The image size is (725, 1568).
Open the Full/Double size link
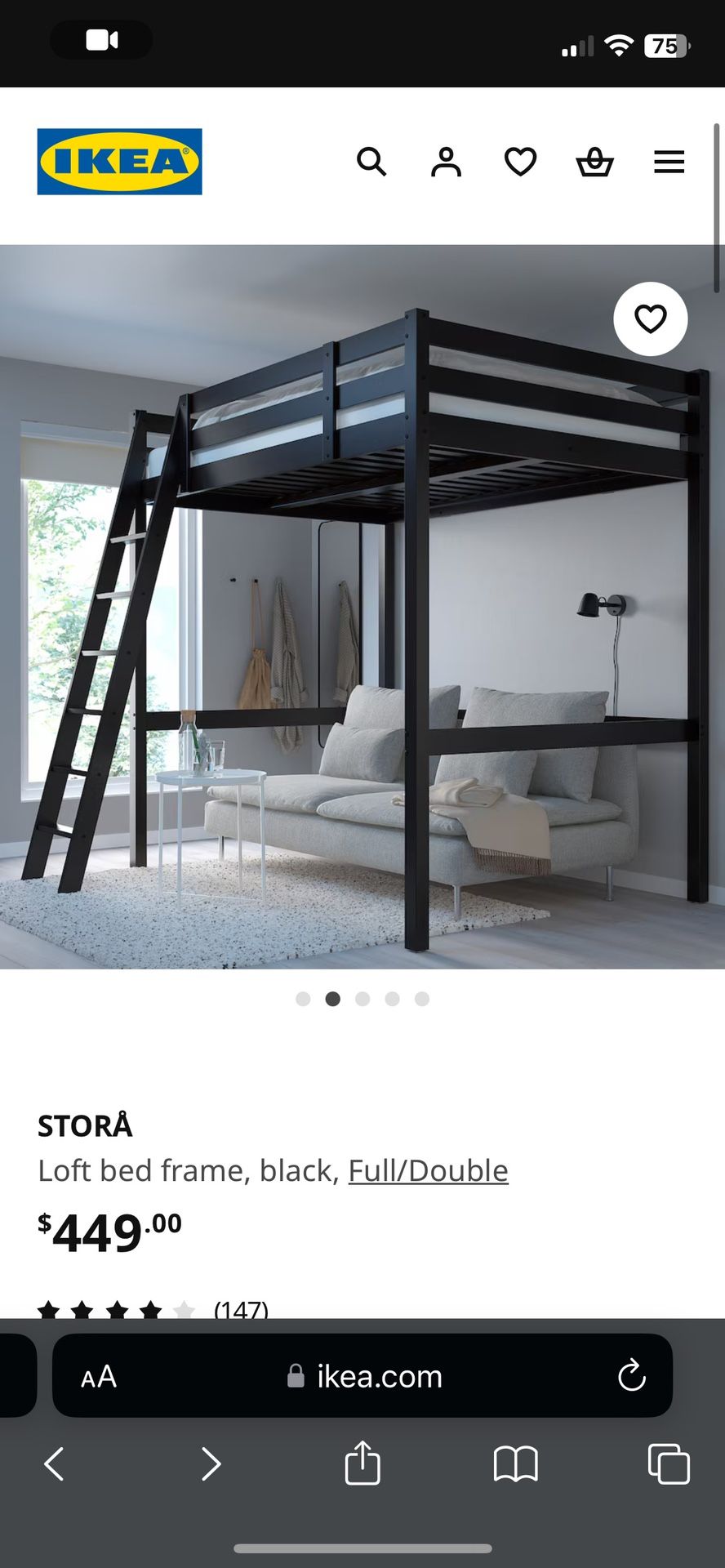[x=427, y=1169]
